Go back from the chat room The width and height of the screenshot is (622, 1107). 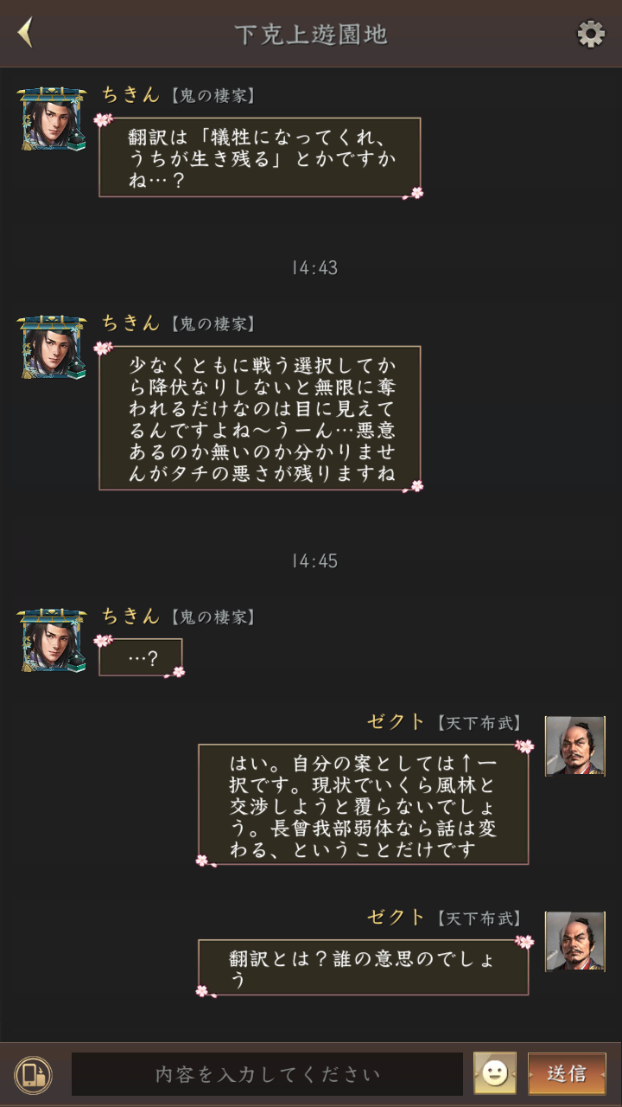(x=26, y=33)
